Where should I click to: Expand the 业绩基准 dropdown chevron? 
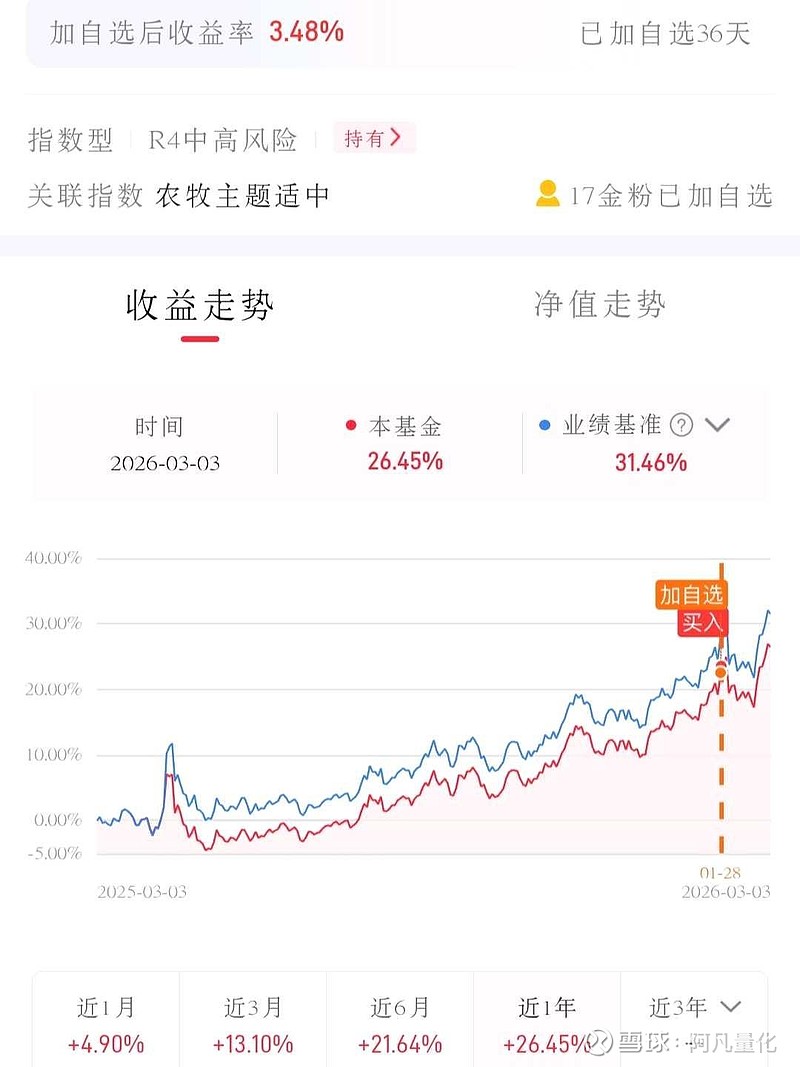point(717,425)
